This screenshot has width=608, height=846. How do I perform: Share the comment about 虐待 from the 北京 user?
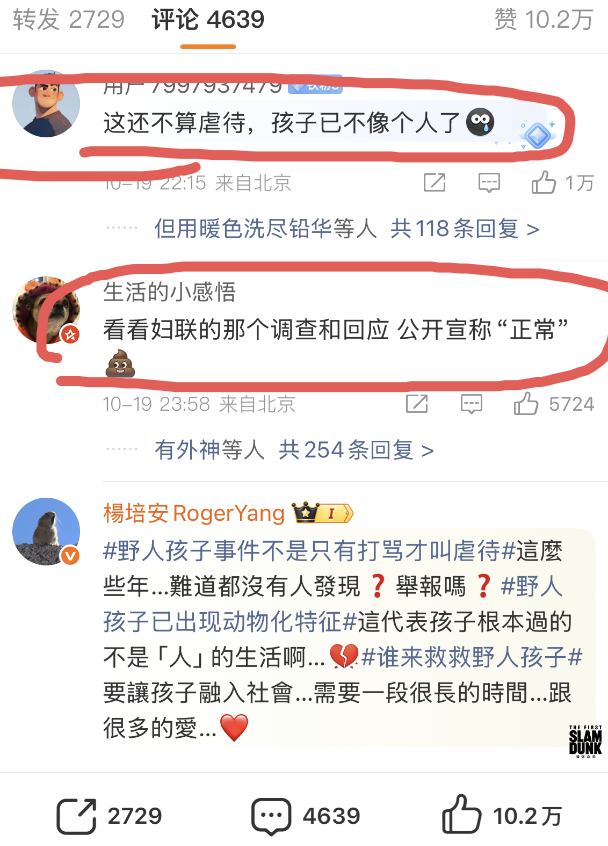tap(434, 182)
